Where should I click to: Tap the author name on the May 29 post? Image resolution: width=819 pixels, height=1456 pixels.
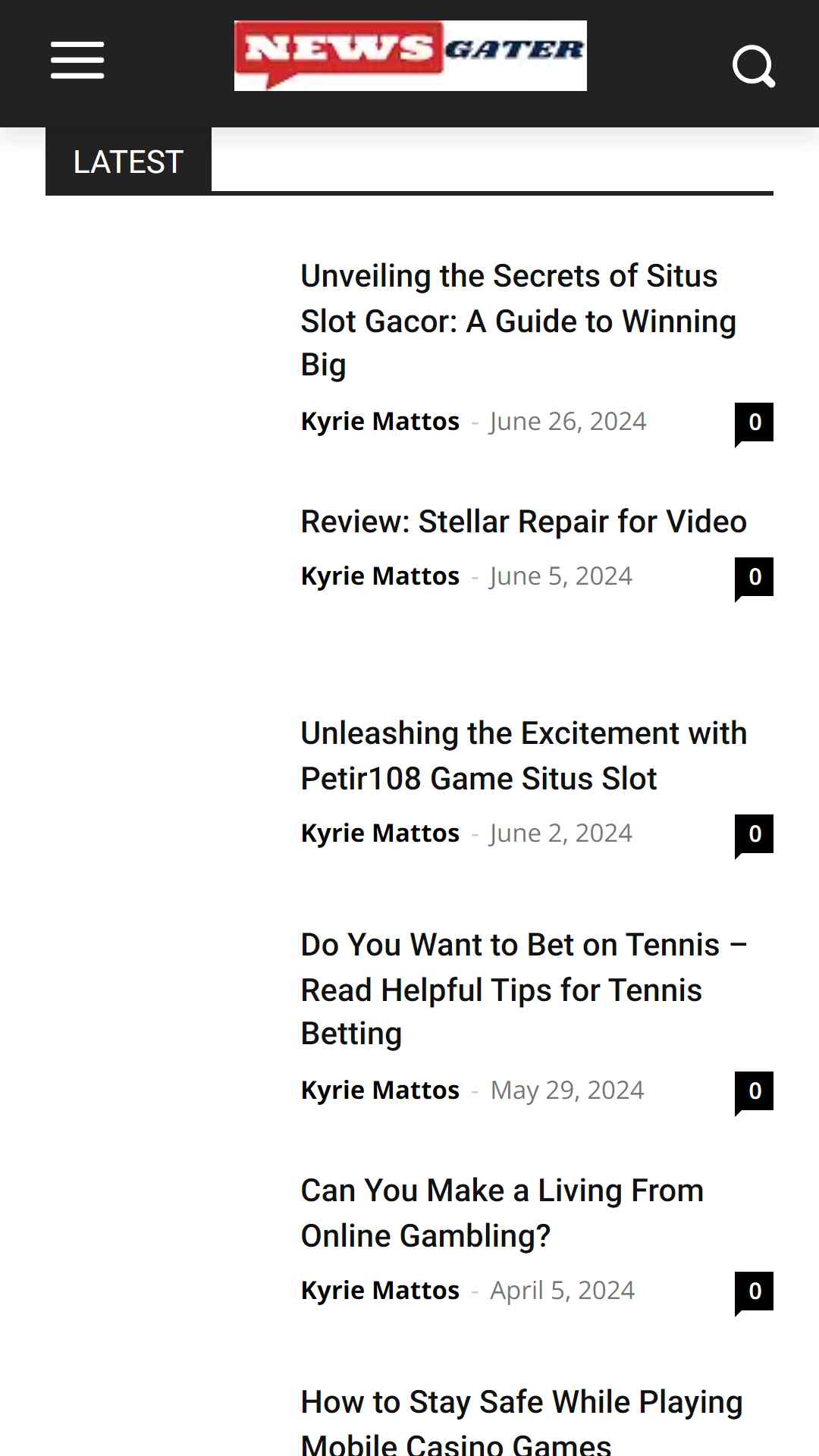[x=380, y=1090]
